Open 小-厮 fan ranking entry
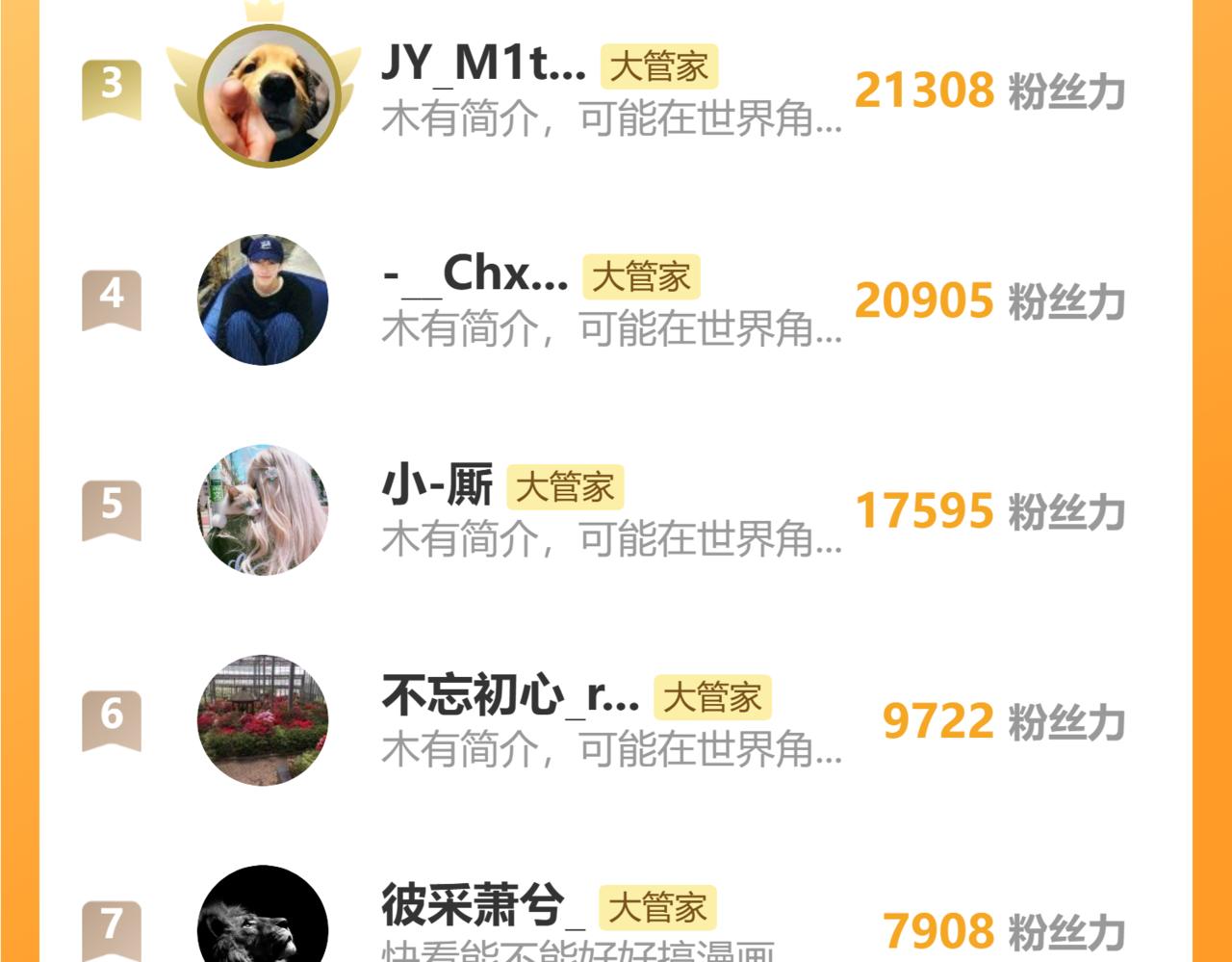This screenshot has width=1232, height=962. tap(438, 485)
